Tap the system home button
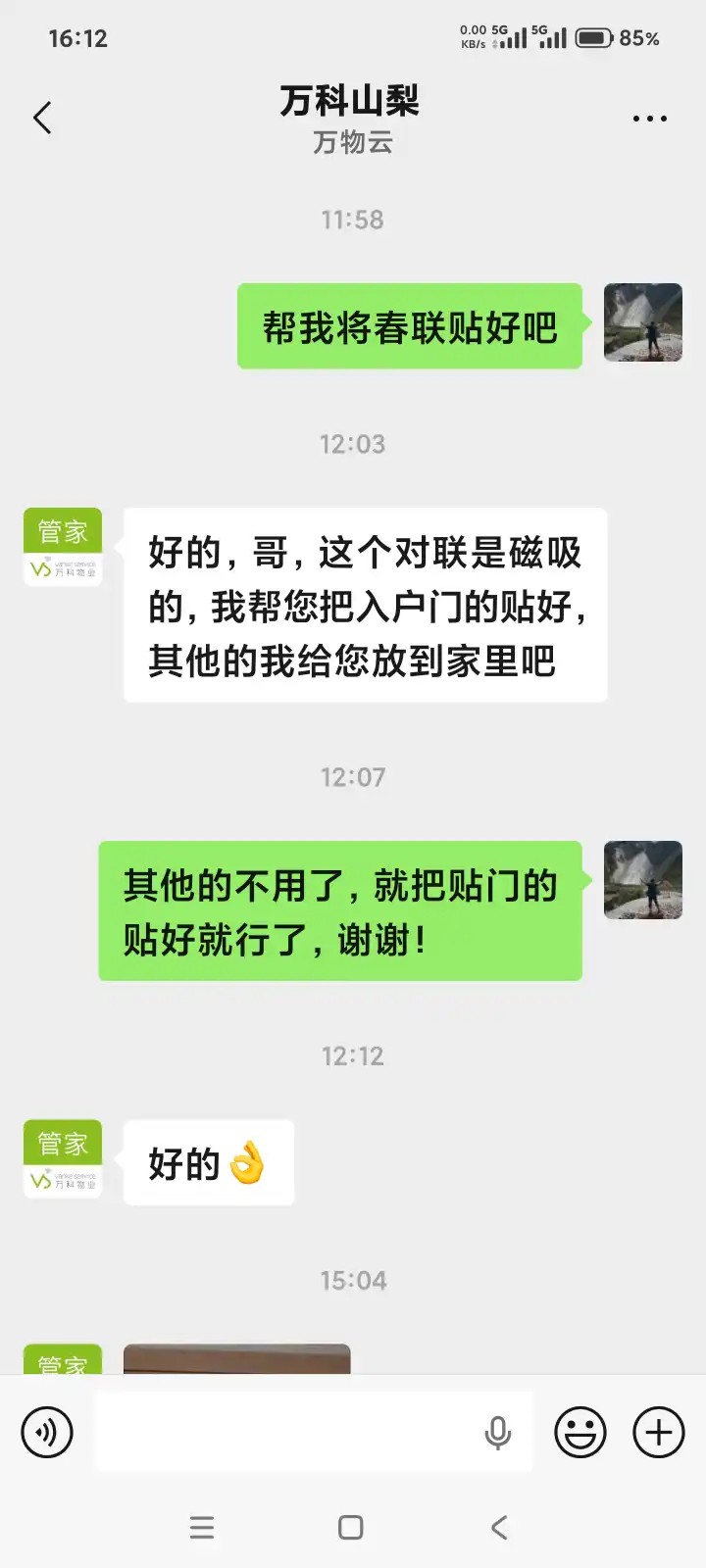 click(x=351, y=1528)
